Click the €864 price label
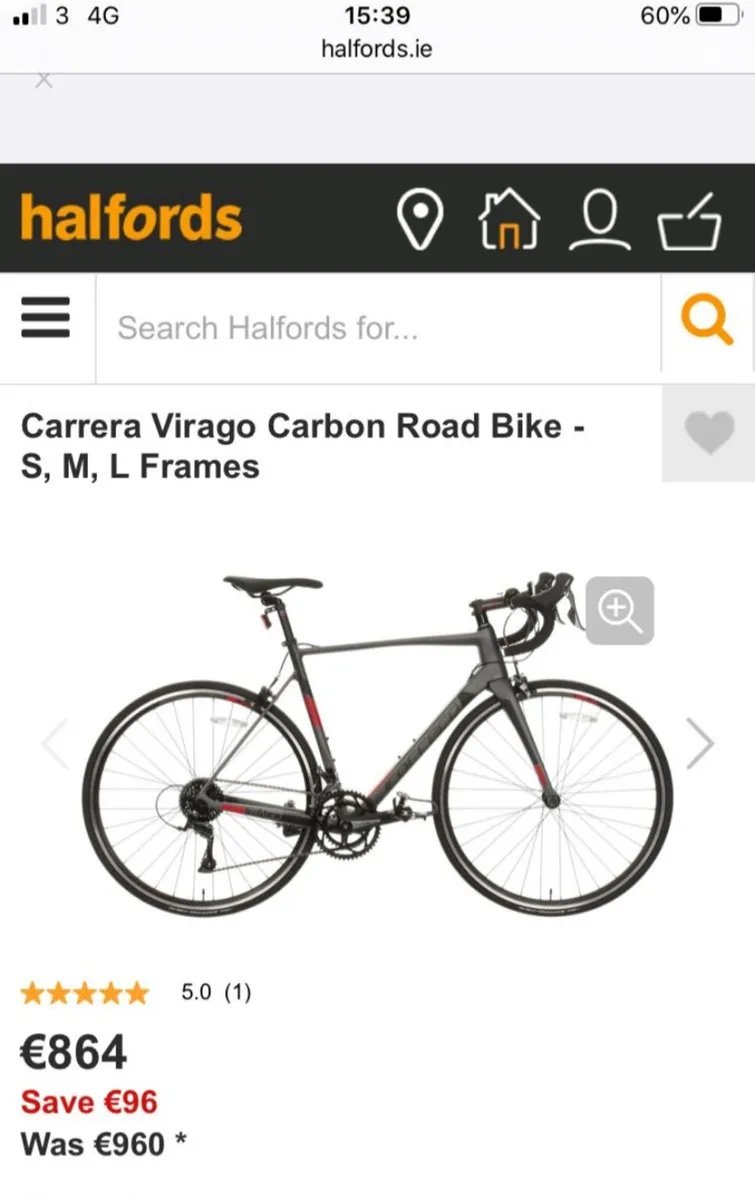The width and height of the screenshot is (755, 1200). pyautogui.click(x=72, y=1051)
